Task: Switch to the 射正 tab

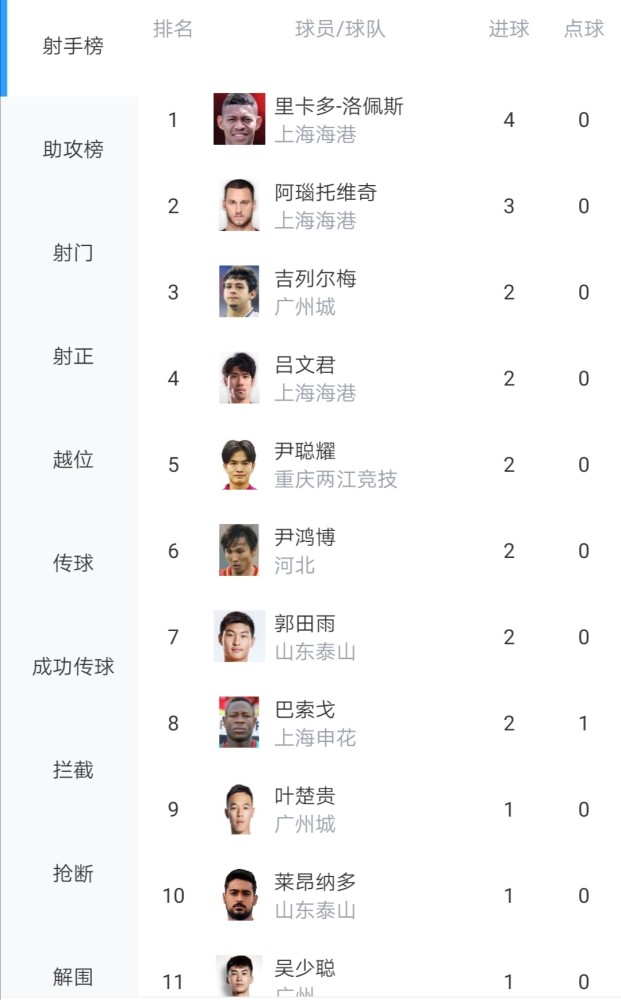Action: pyautogui.click(x=72, y=356)
